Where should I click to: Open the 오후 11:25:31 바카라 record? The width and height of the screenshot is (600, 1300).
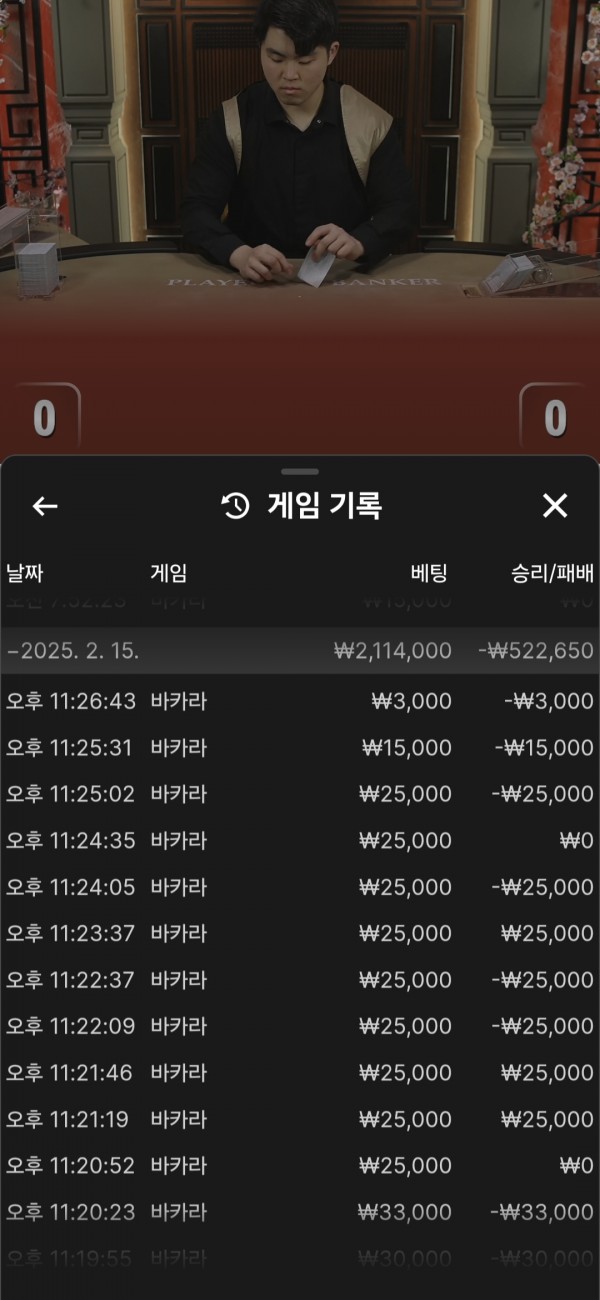tap(300, 748)
